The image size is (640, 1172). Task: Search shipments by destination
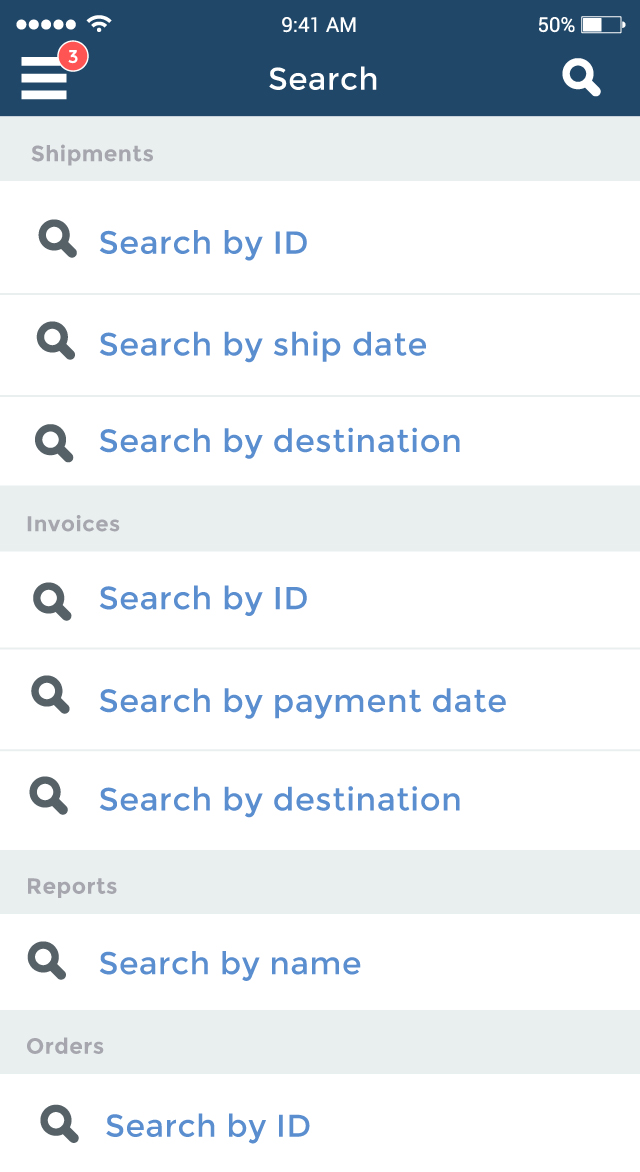point(320,441)
